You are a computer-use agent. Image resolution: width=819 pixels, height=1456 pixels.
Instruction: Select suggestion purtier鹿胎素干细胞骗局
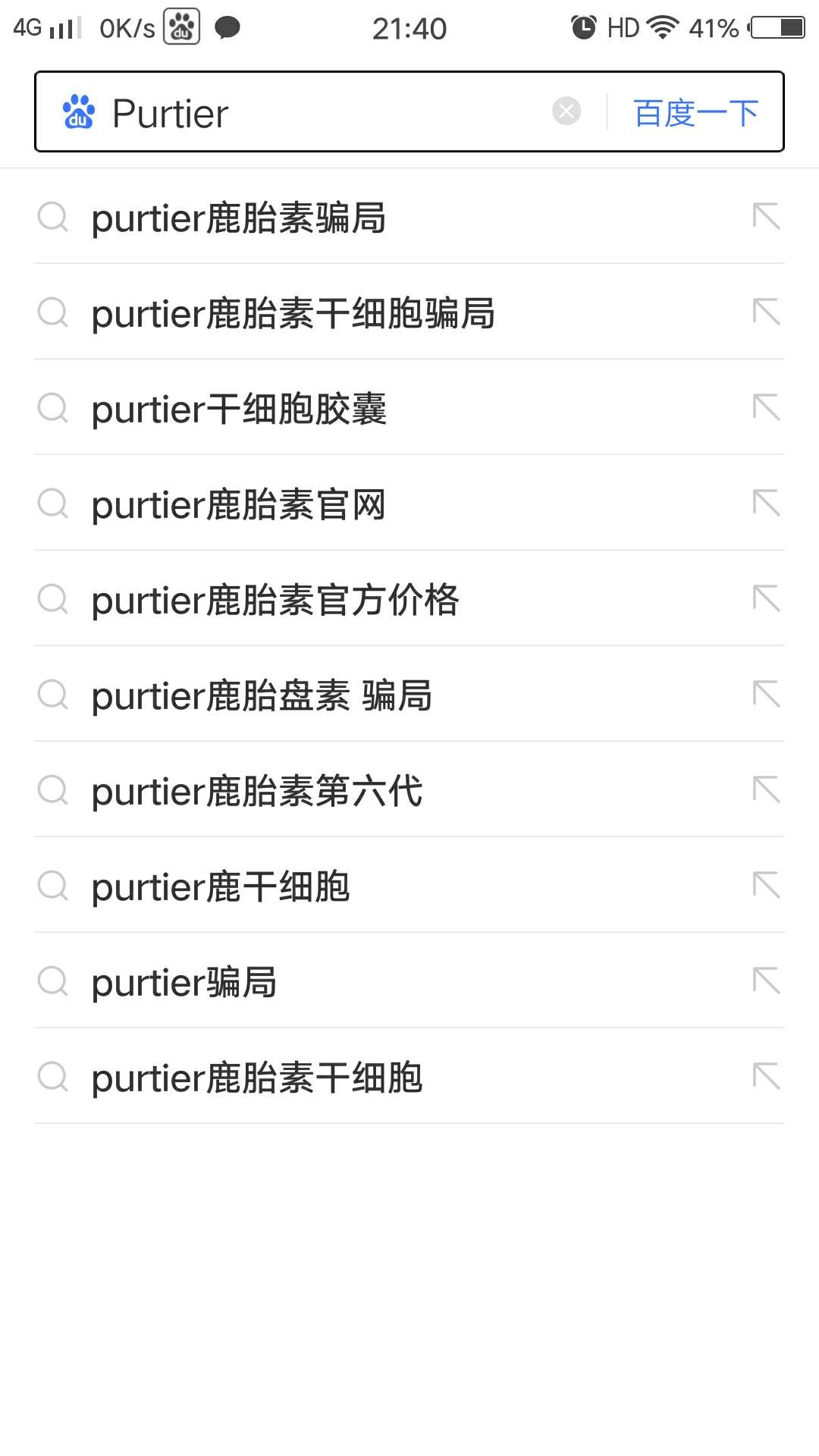[x=293, y=313]
